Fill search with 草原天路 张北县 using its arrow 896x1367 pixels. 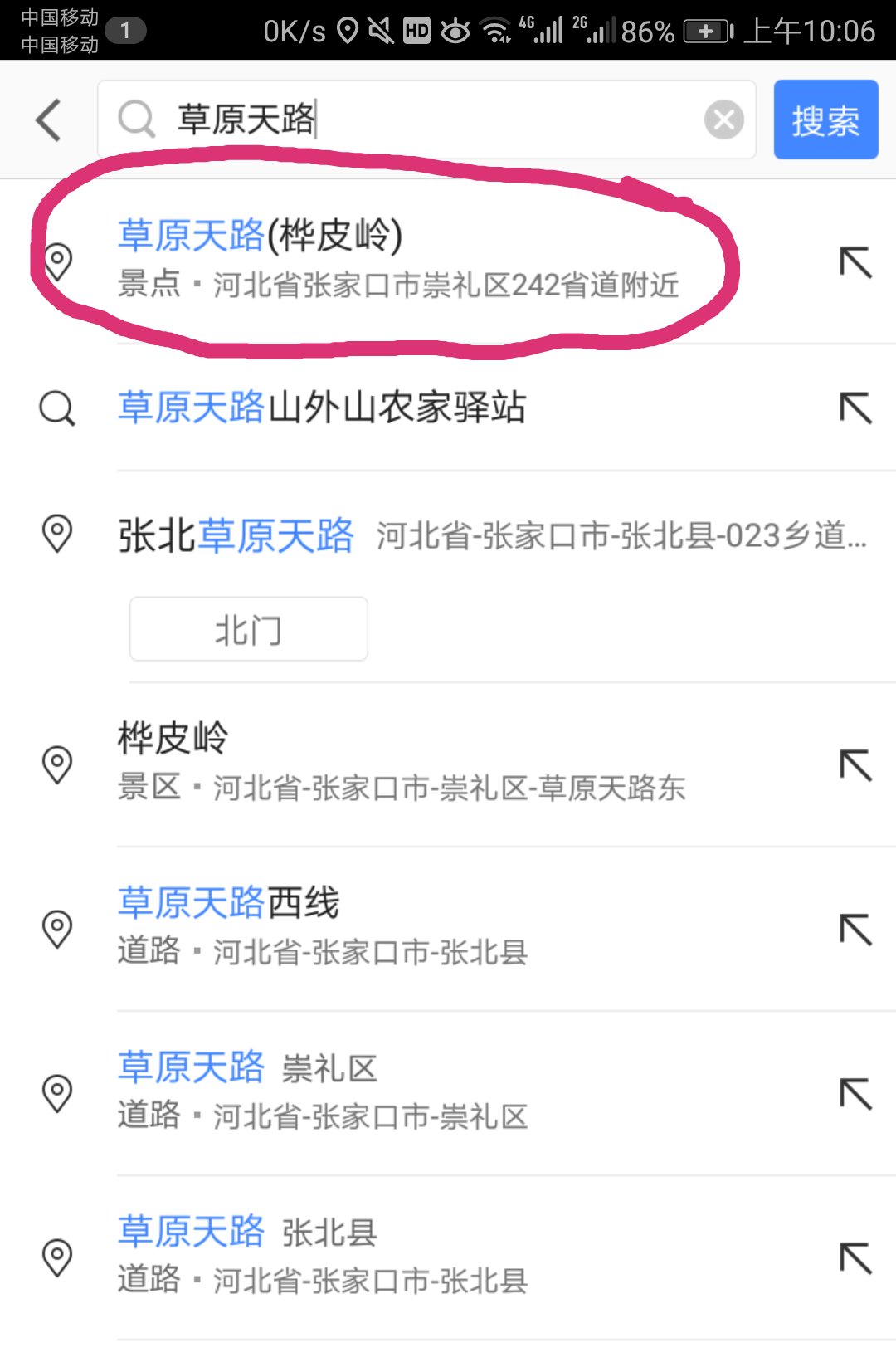pos(855,1257)
